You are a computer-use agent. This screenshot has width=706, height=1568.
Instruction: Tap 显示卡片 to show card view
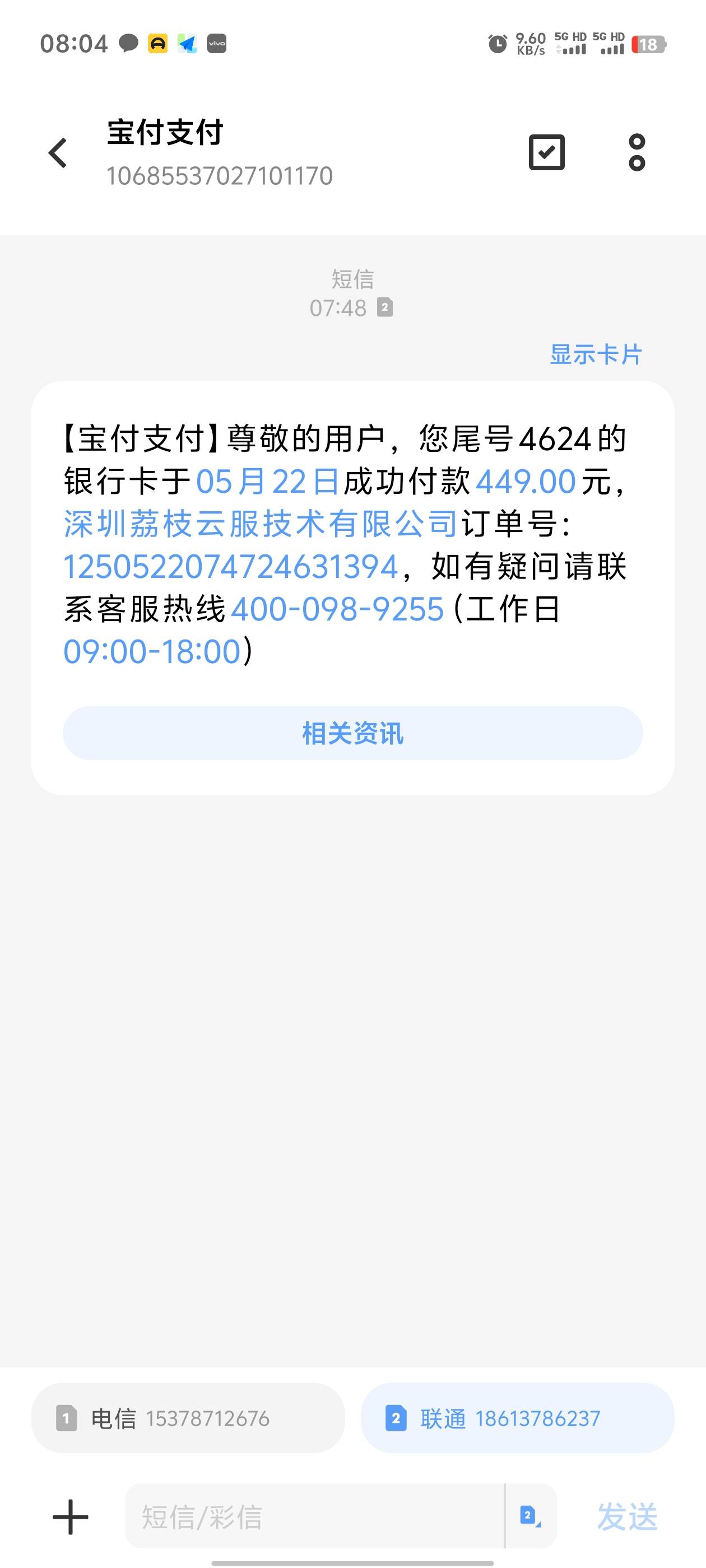(x=596, y=355)
